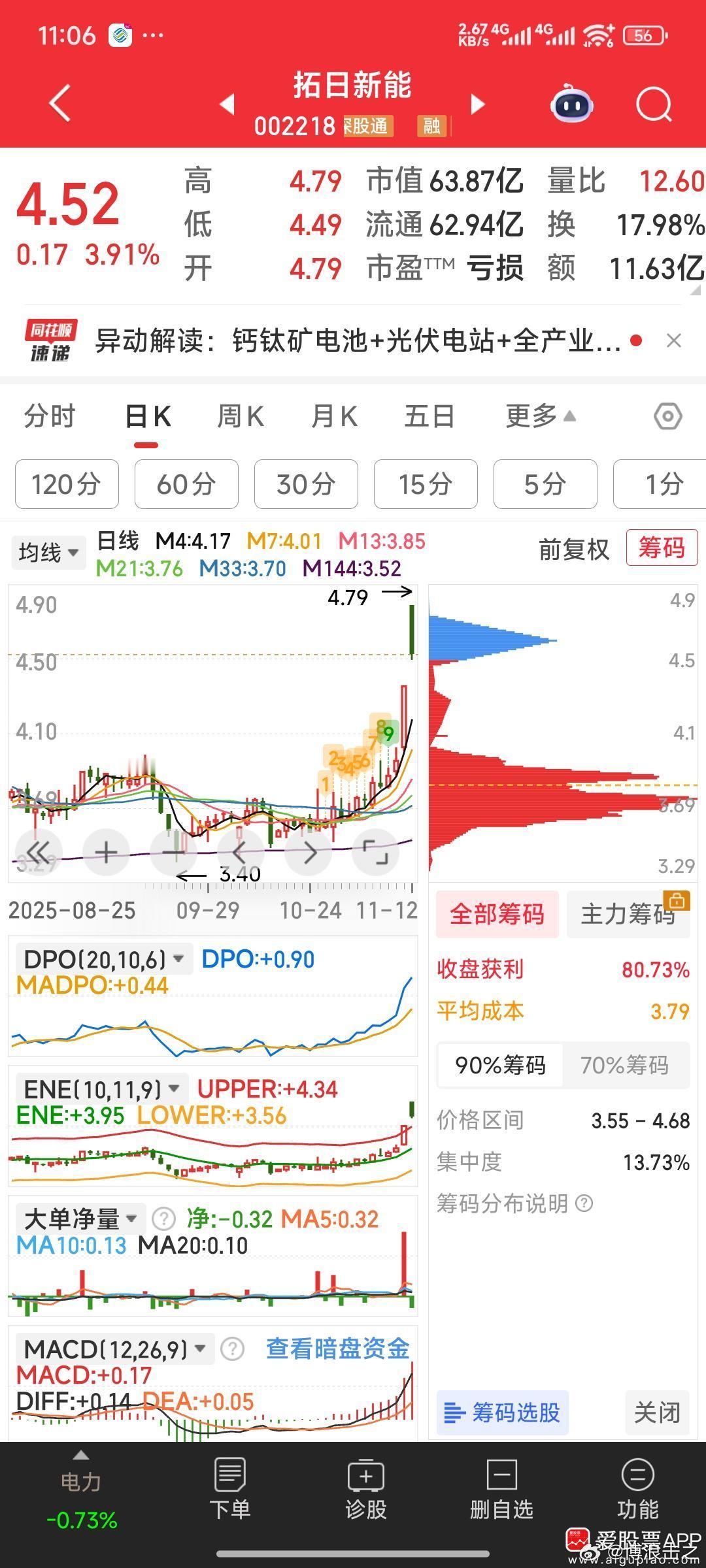Switch to the next stock arrow
The width and height of the screenshot is (706, 1568).
(x=479, y=105)
